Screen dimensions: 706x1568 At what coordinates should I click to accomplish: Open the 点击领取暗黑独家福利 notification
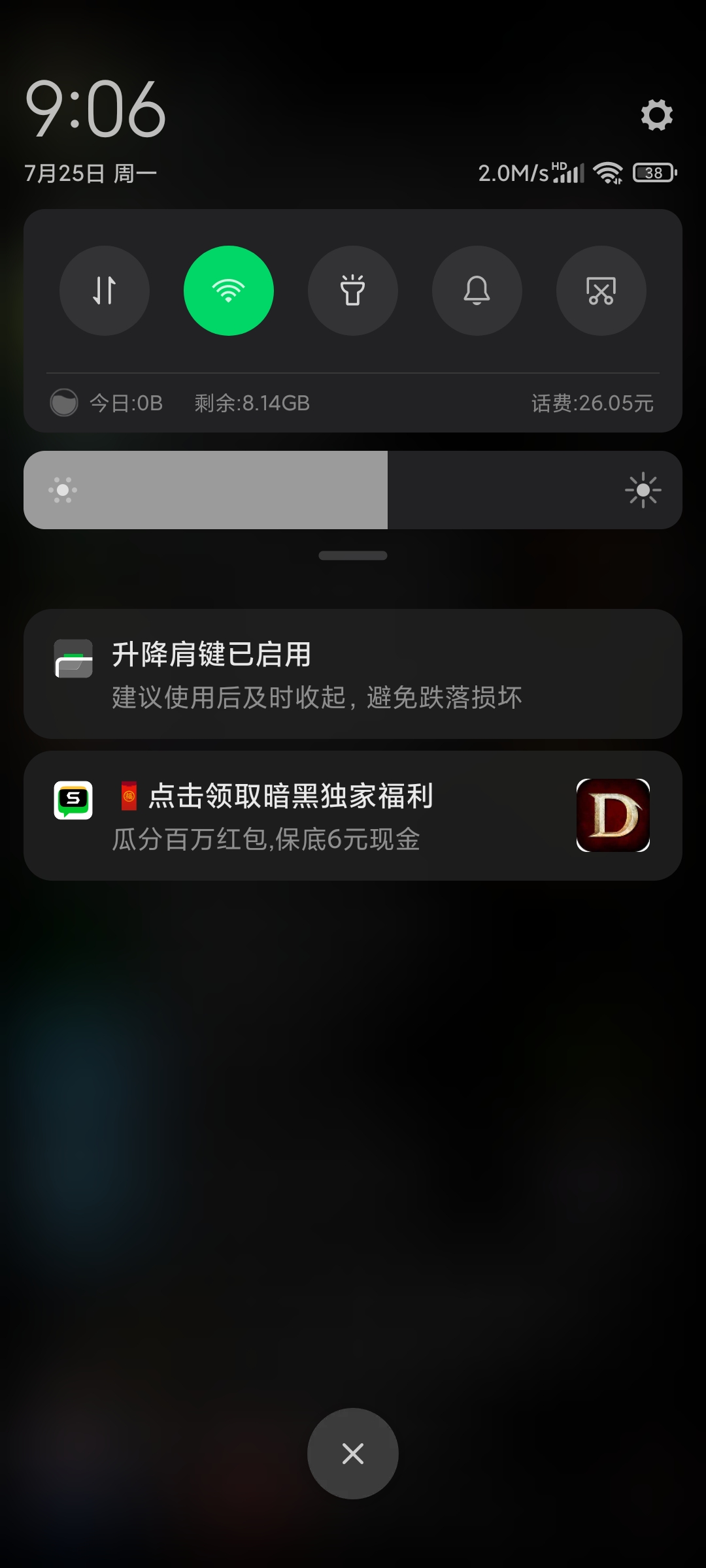(x=353, y=815)
